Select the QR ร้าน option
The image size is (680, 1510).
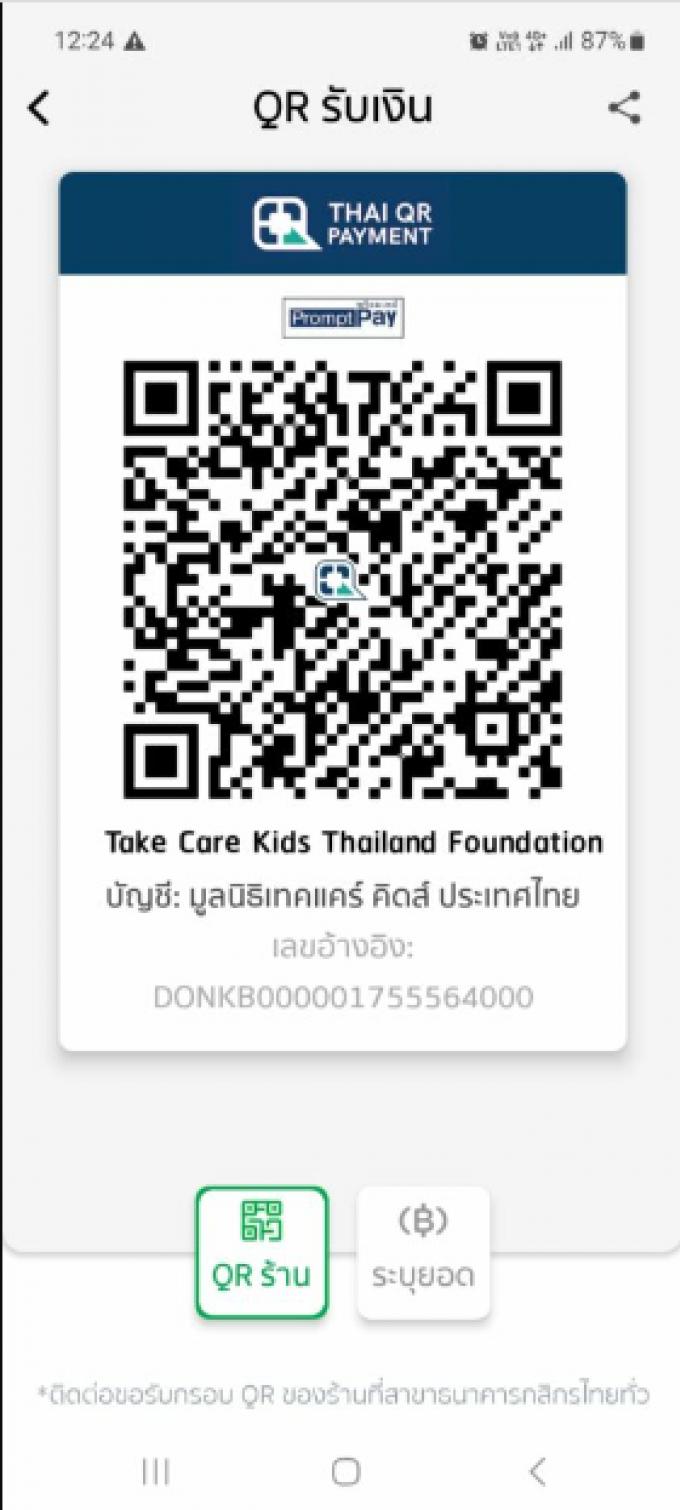(262, 1253)
